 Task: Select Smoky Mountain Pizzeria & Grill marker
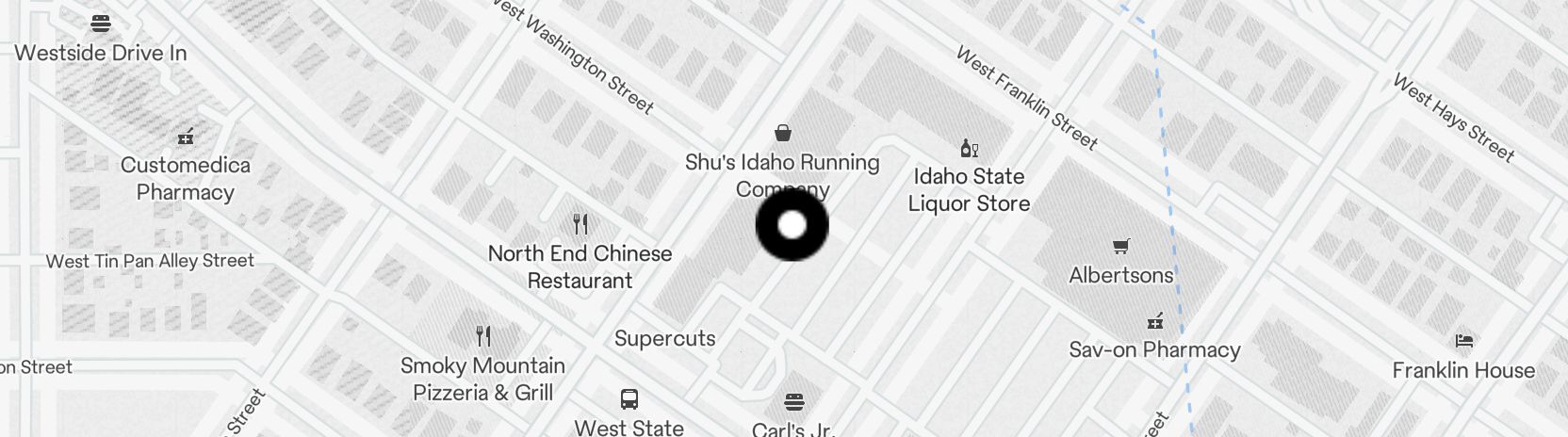click(x=483, y=336)
